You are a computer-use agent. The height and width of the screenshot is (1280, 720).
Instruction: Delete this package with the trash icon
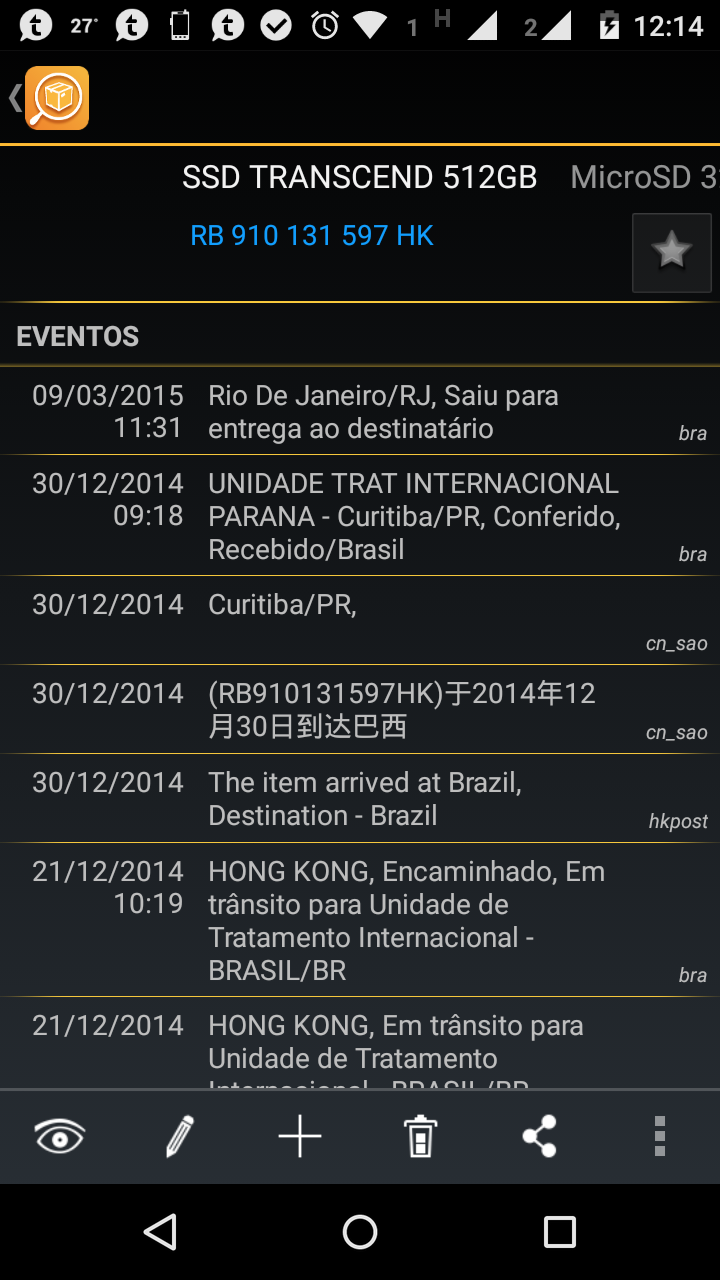point(420,1137)
